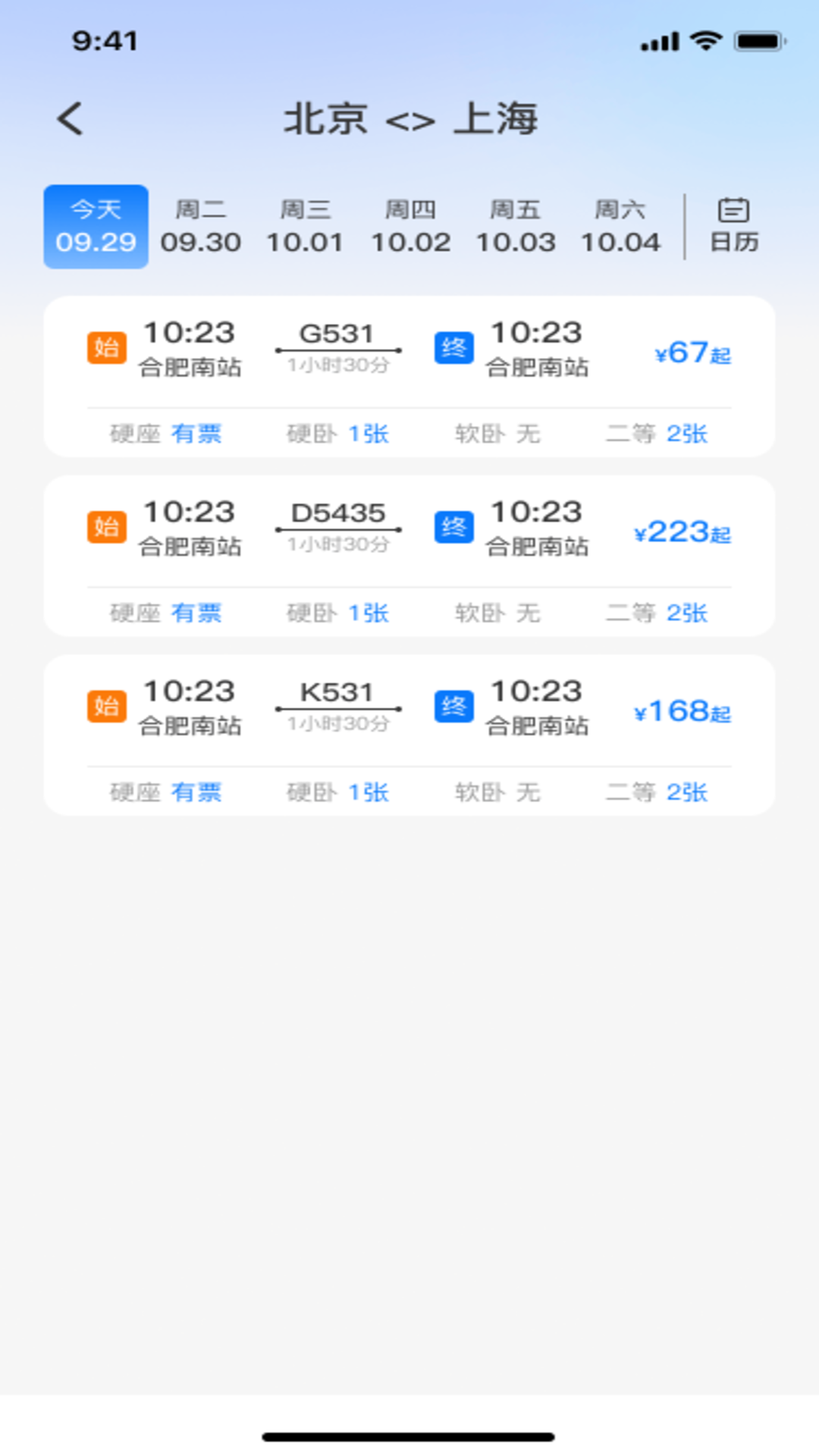Click the 始 badge on D5435 train

(107, 527)
